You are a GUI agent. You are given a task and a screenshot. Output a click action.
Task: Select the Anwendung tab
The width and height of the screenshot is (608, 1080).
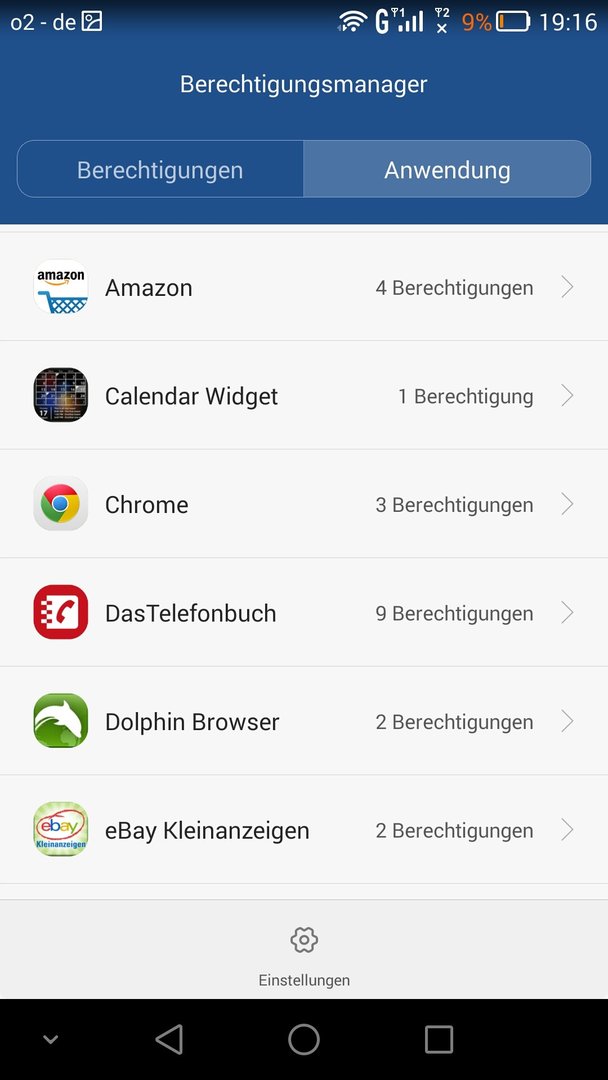[x=447, y=169]
